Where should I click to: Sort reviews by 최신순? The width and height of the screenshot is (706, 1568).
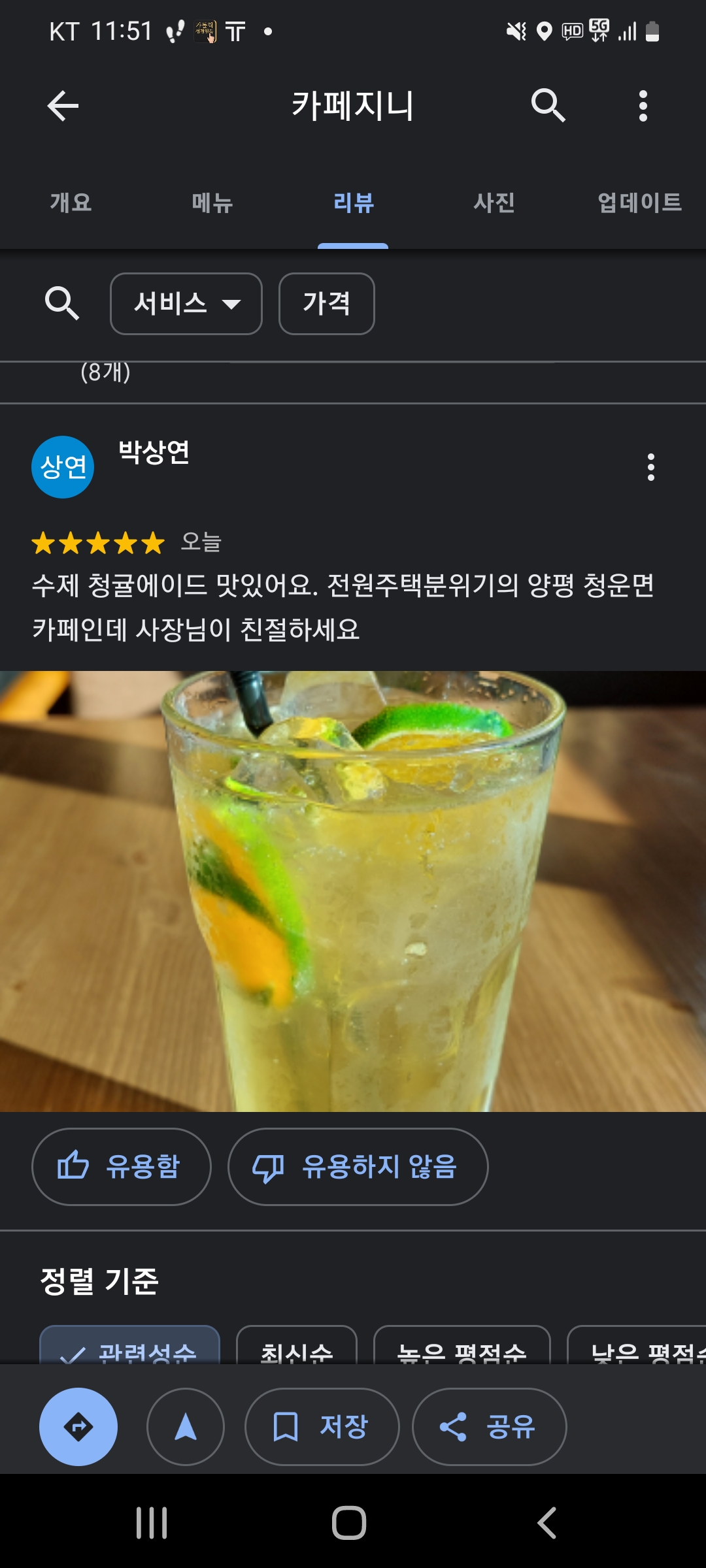coord(296,1348)
